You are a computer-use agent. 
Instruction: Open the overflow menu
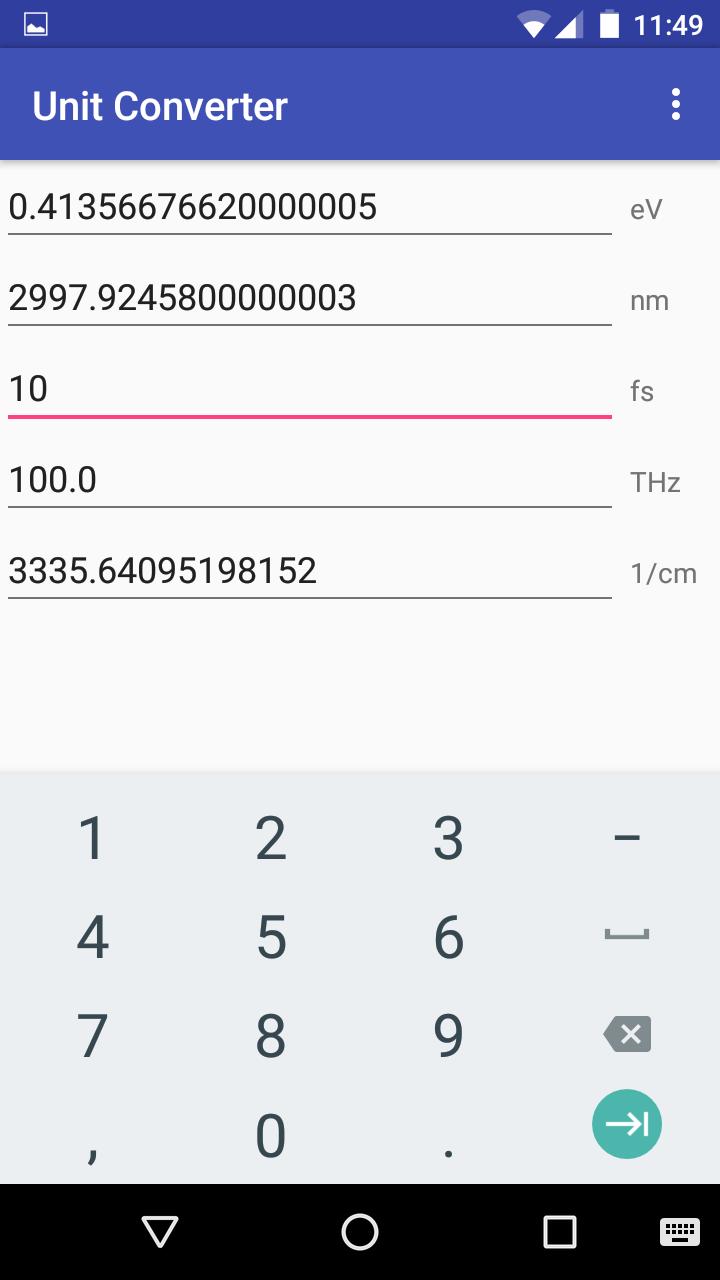[676, 105]
